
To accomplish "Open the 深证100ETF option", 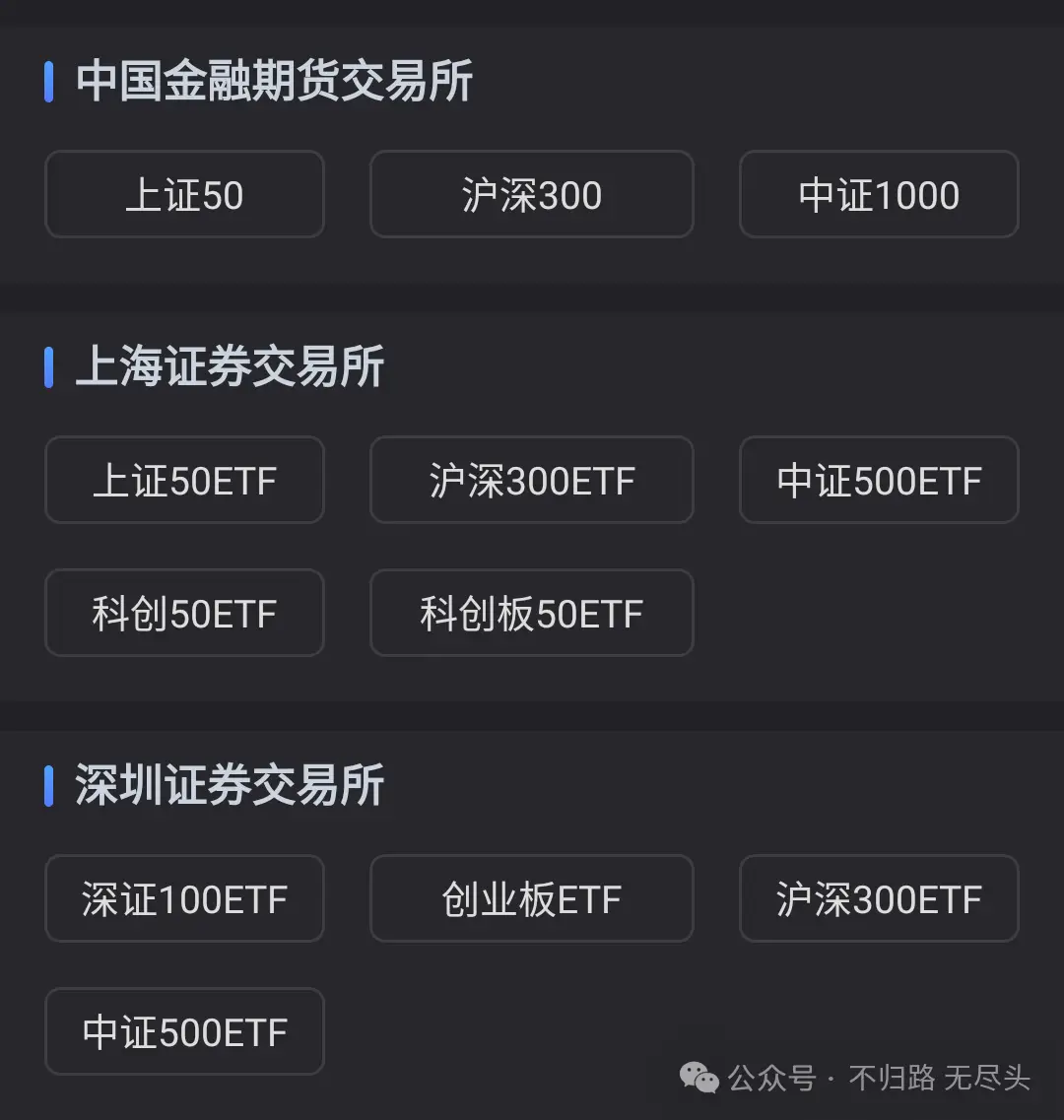I will pyautogui.click(x=184, y=898).
